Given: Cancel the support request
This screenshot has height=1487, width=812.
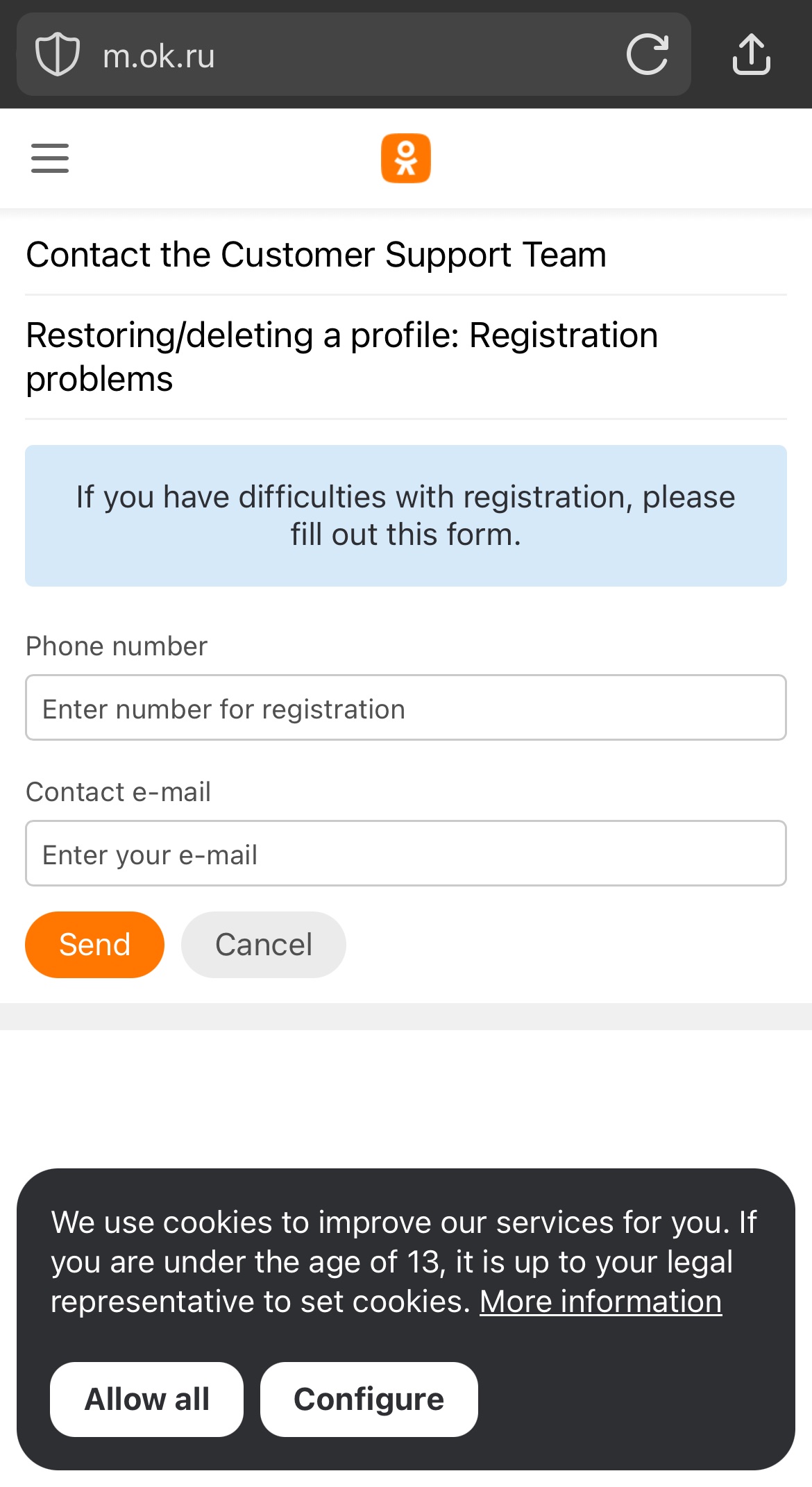Looking at the screenshot, I should [x=264, y=945].
